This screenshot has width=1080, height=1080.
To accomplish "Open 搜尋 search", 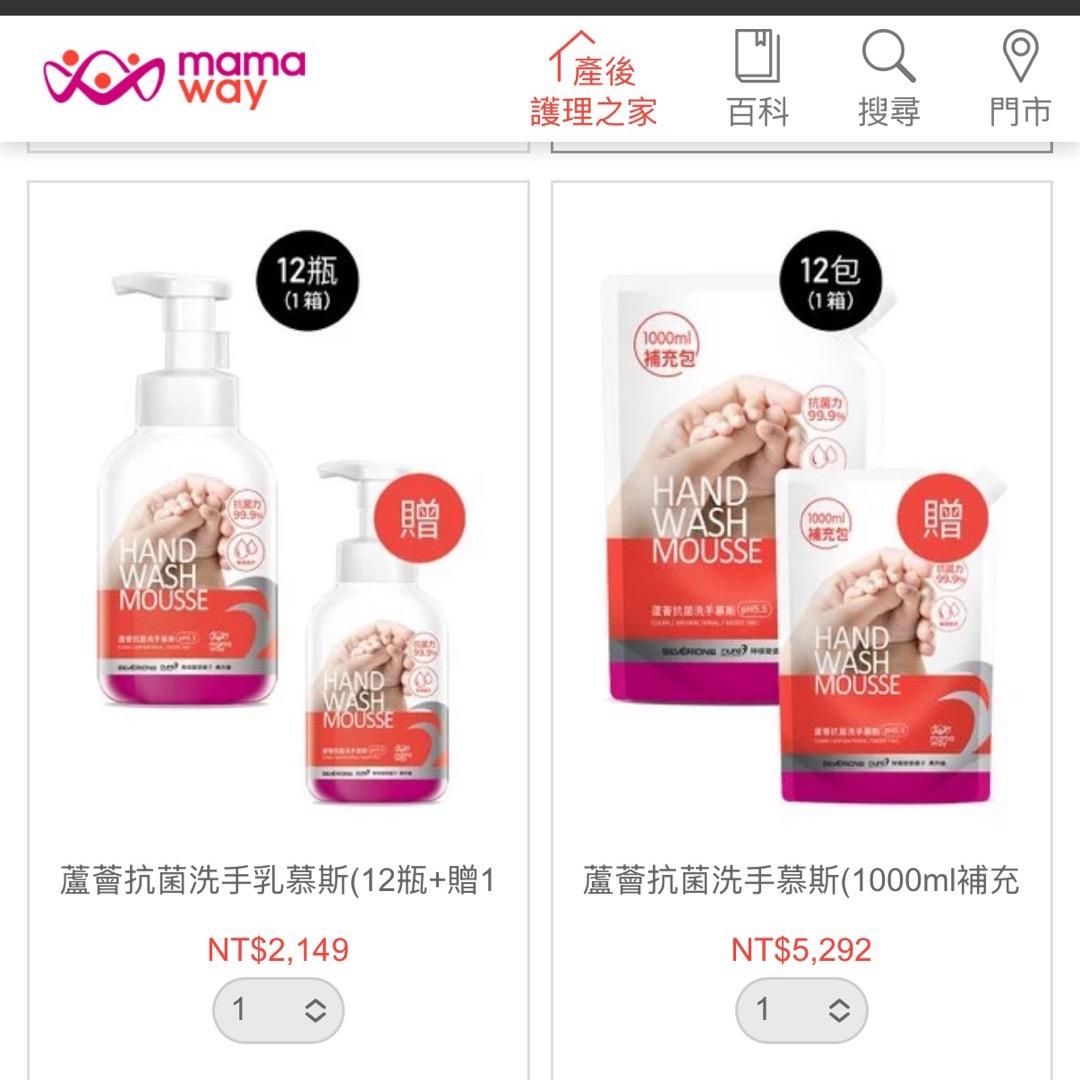I will [889, 80].
